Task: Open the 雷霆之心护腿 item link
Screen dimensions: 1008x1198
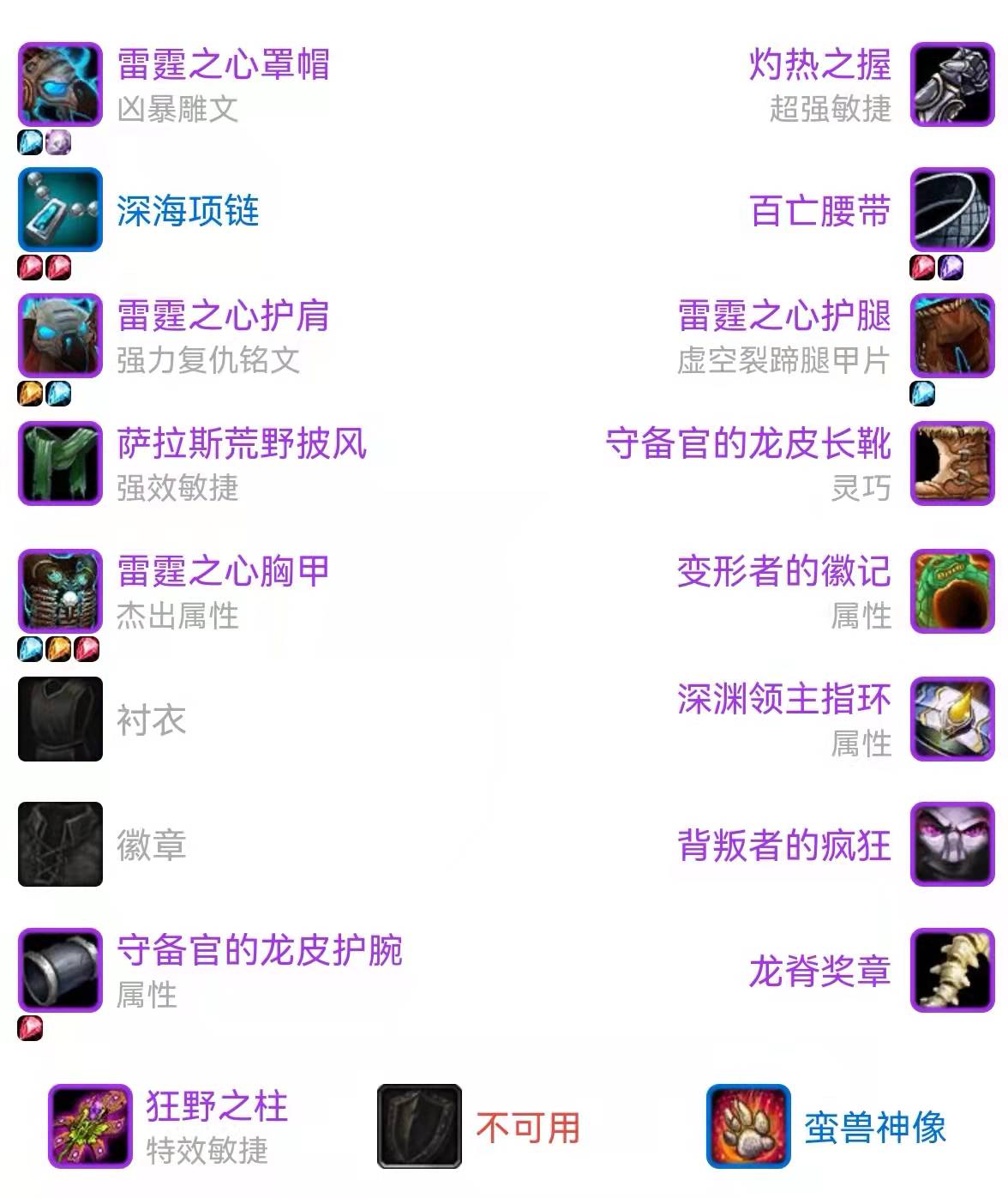Action: (782, 316)
